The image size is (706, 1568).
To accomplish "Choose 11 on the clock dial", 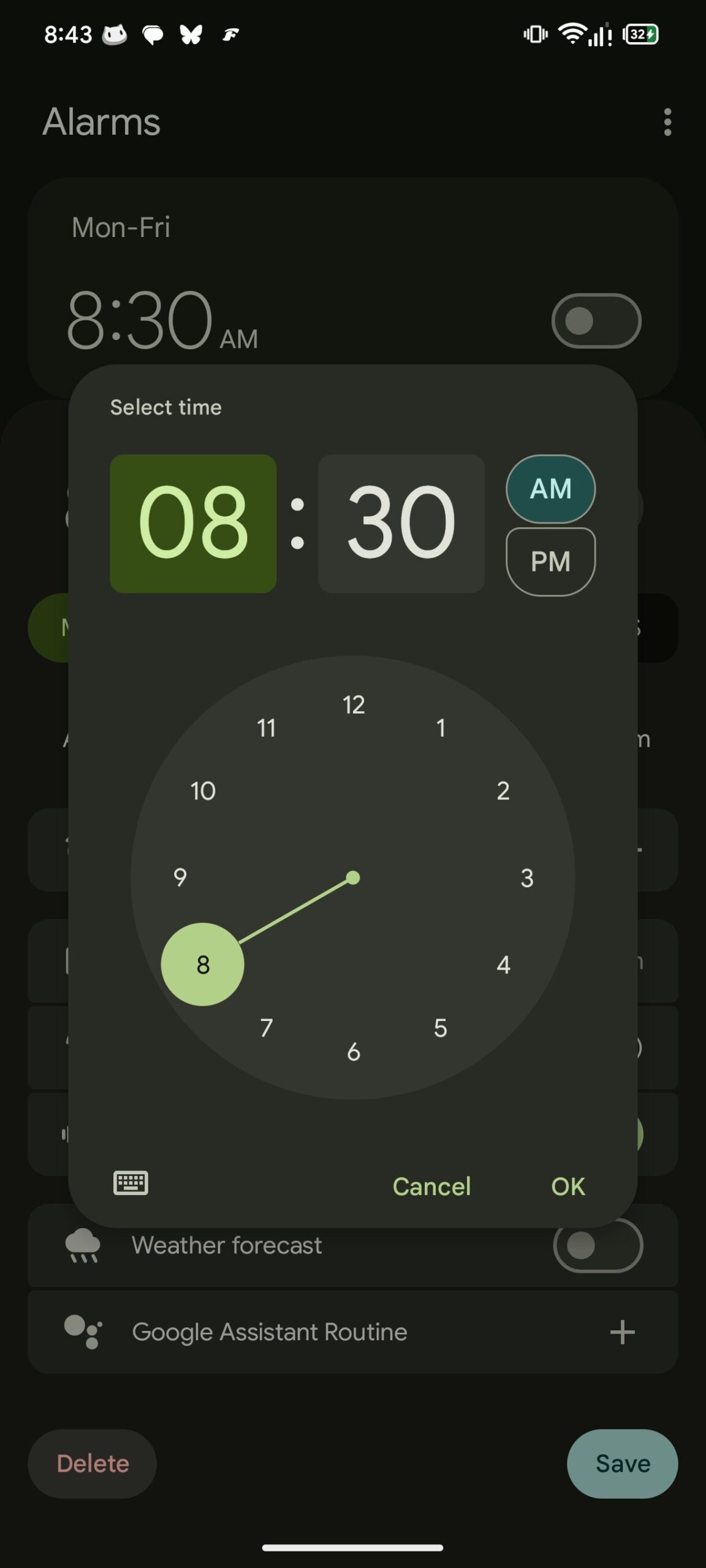I will (x=267, y=728).
